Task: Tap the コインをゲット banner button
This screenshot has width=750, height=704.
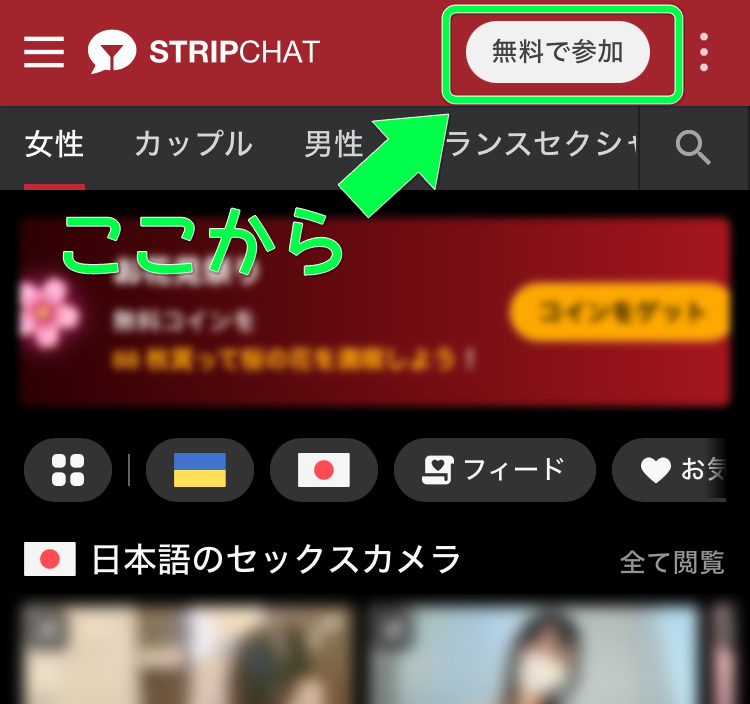Action: (x=620, y=313)
